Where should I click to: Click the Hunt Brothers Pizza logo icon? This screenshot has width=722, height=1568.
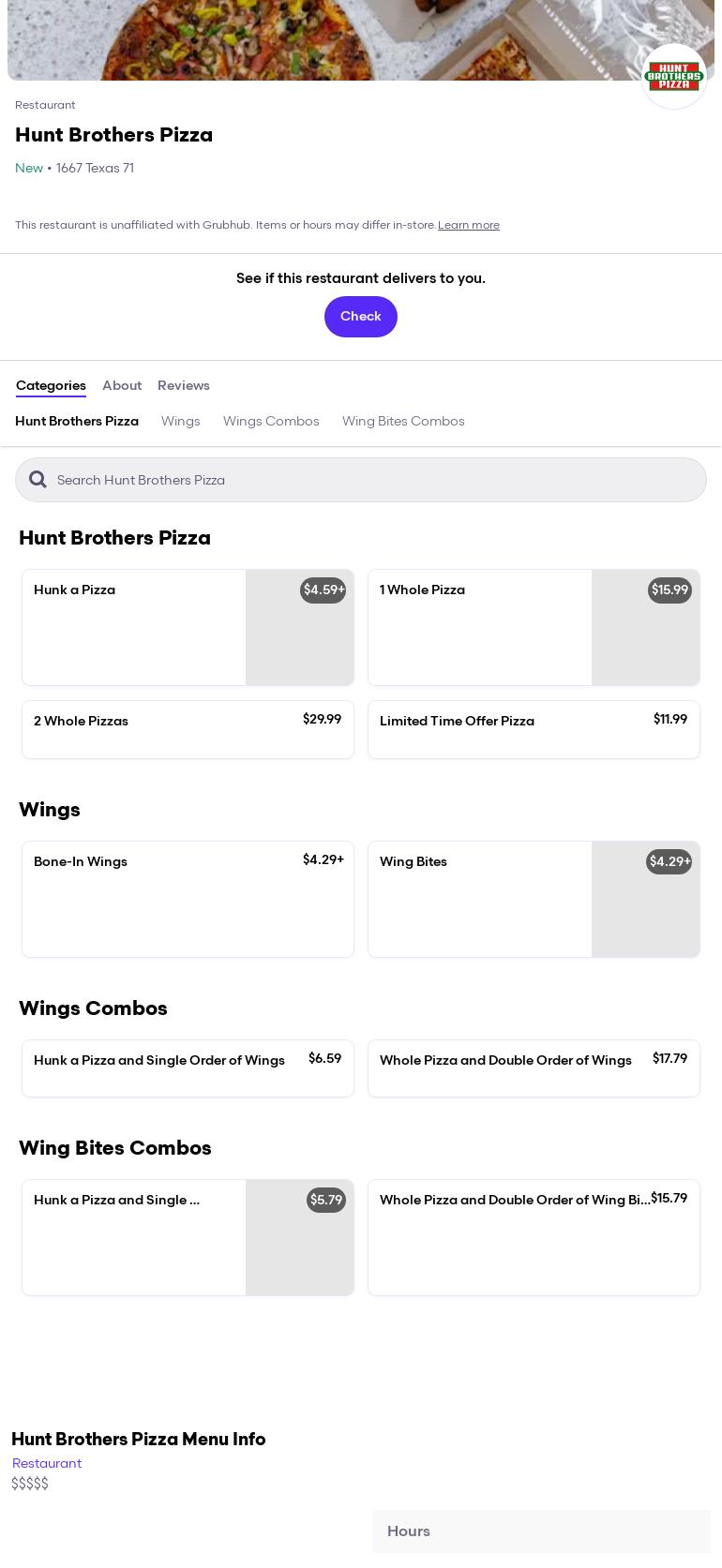674,76
